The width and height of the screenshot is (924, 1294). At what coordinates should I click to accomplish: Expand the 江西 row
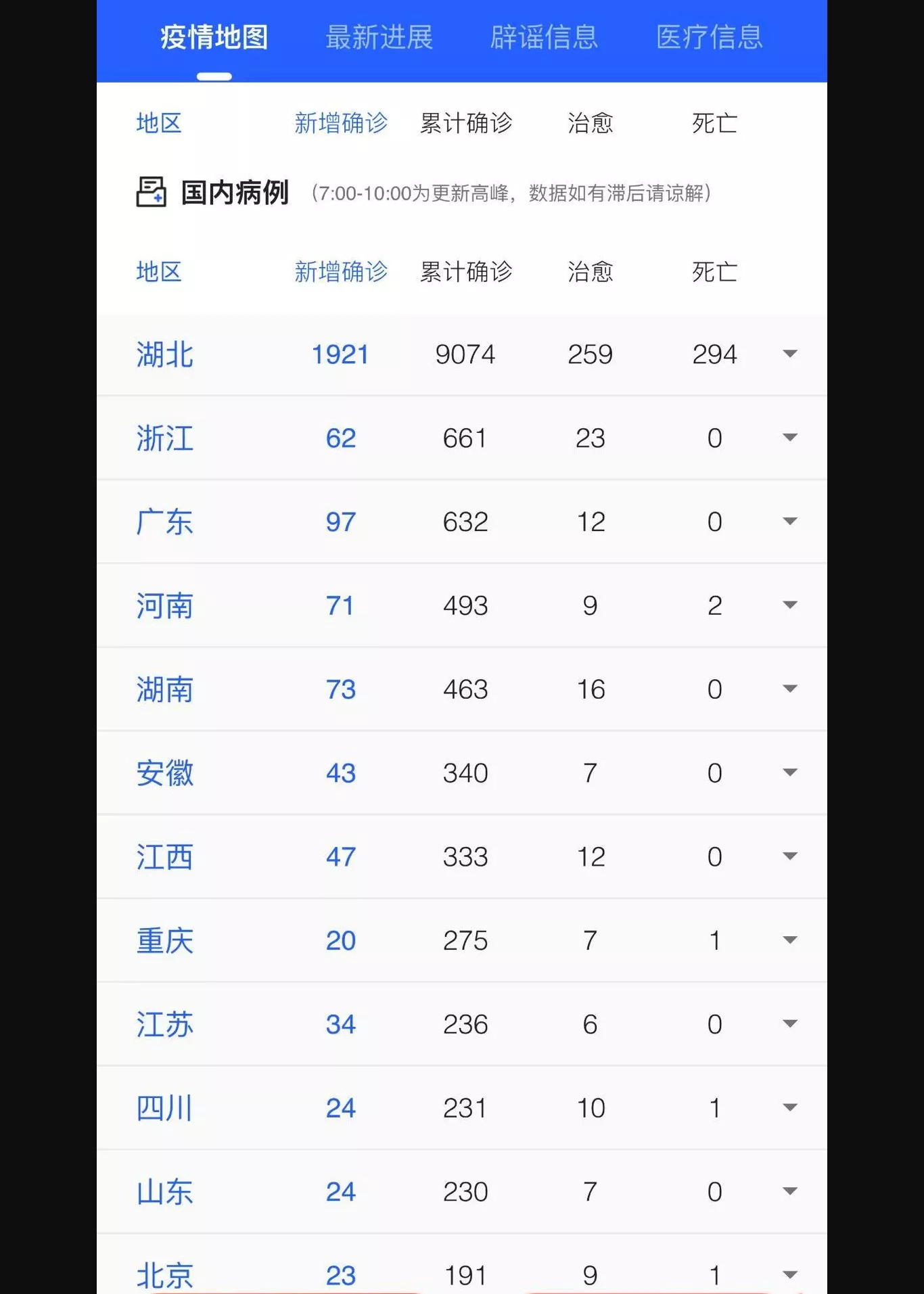pyautogui.click(x=789, y=856)
